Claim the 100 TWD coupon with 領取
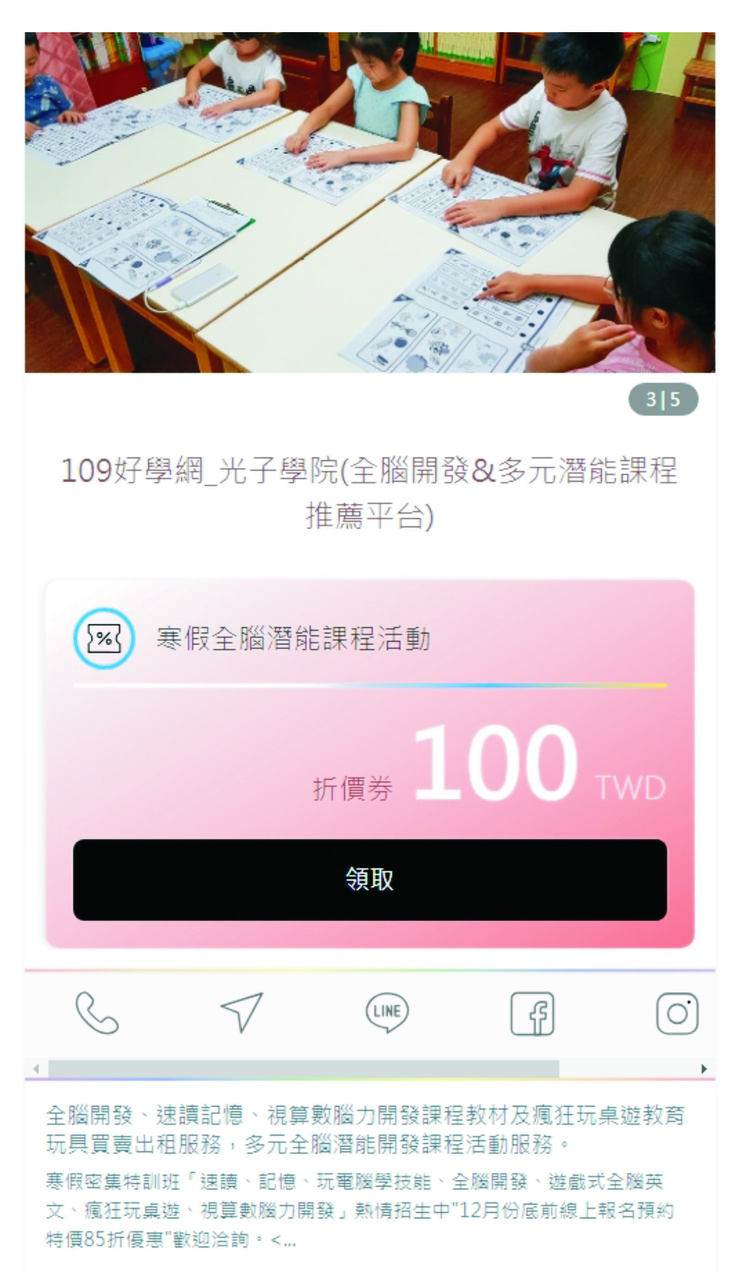 click(369, 879)
